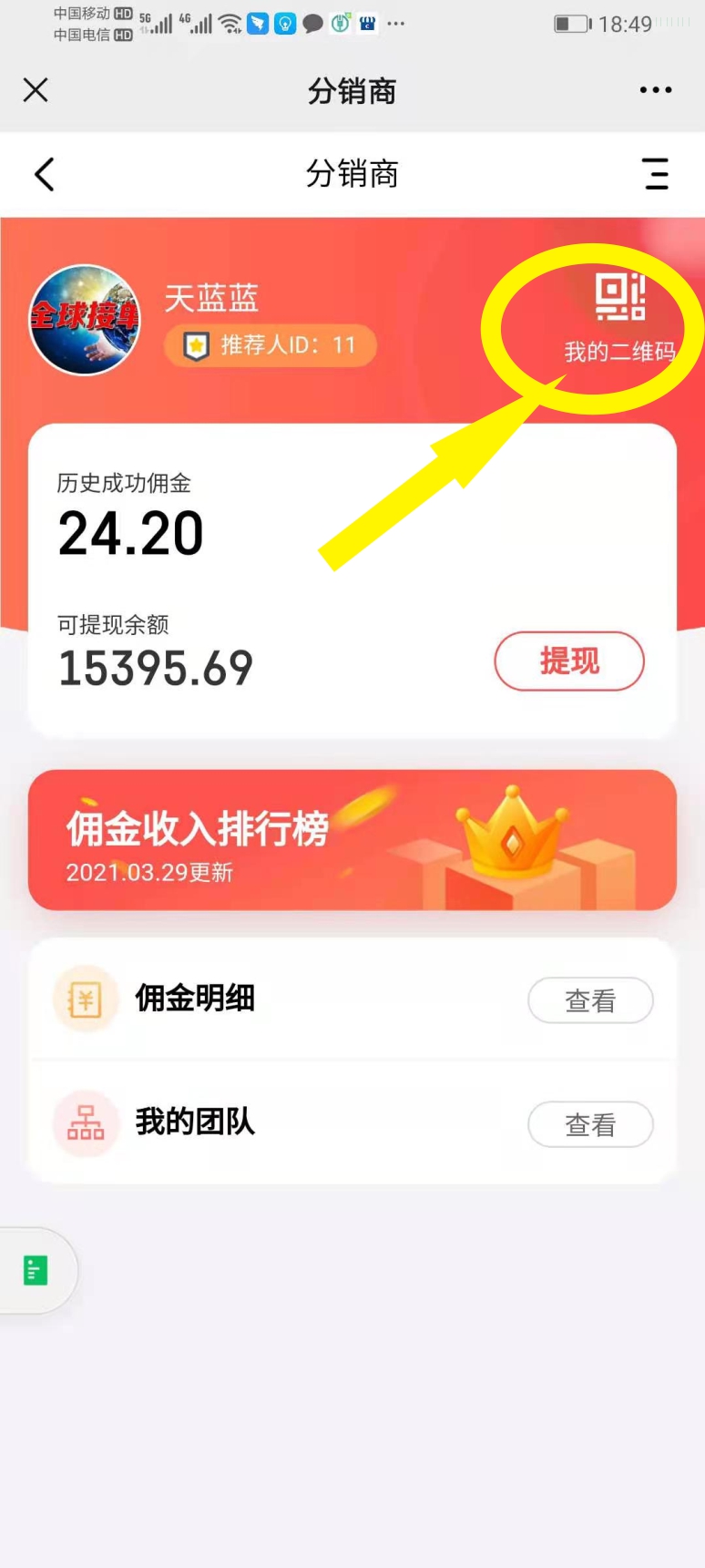Open the 佣金收入排行榜 banner
705x1568 pixels.
point(352,840)
